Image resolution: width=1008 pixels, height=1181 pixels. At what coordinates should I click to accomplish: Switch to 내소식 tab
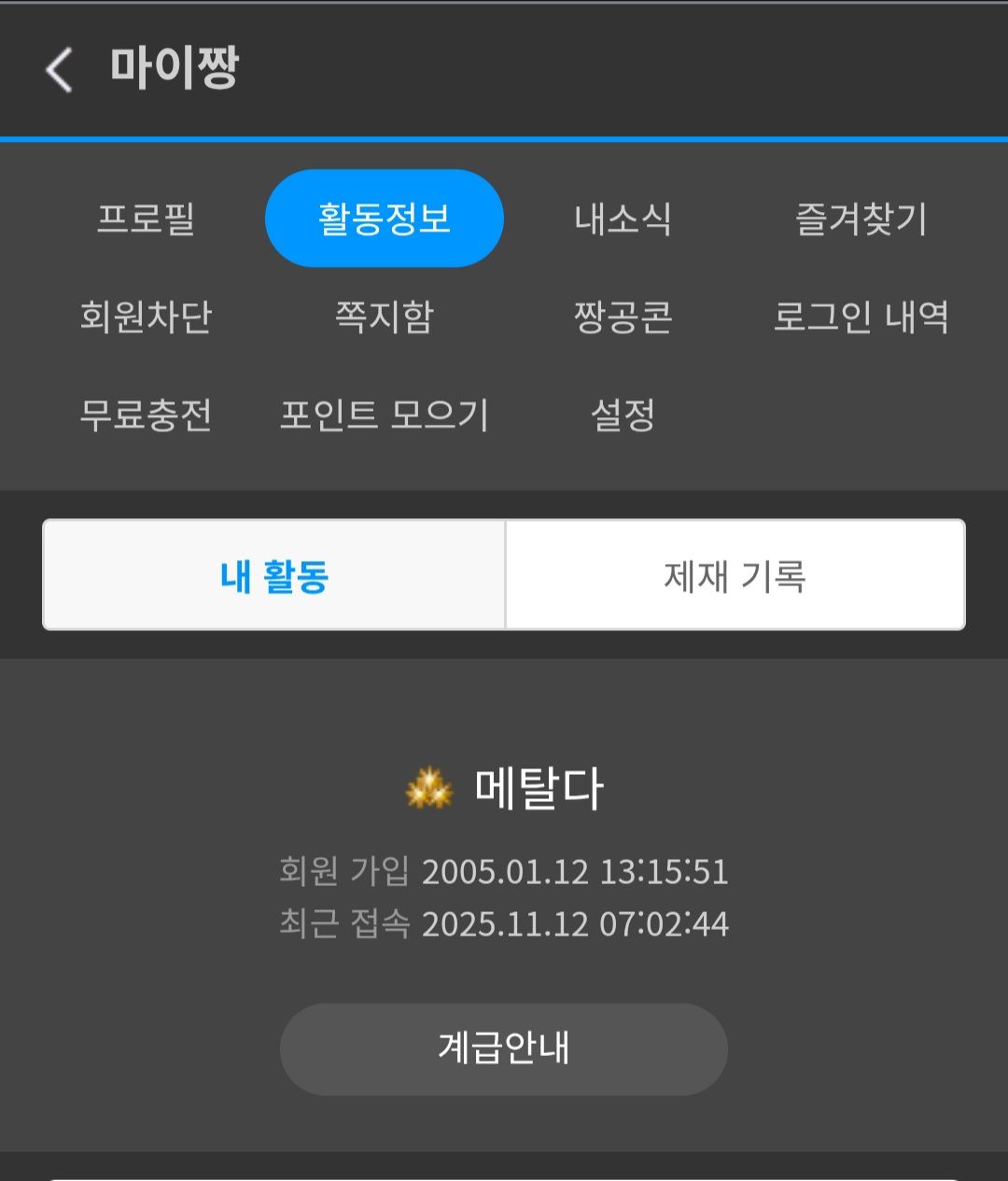coord(623,219)
